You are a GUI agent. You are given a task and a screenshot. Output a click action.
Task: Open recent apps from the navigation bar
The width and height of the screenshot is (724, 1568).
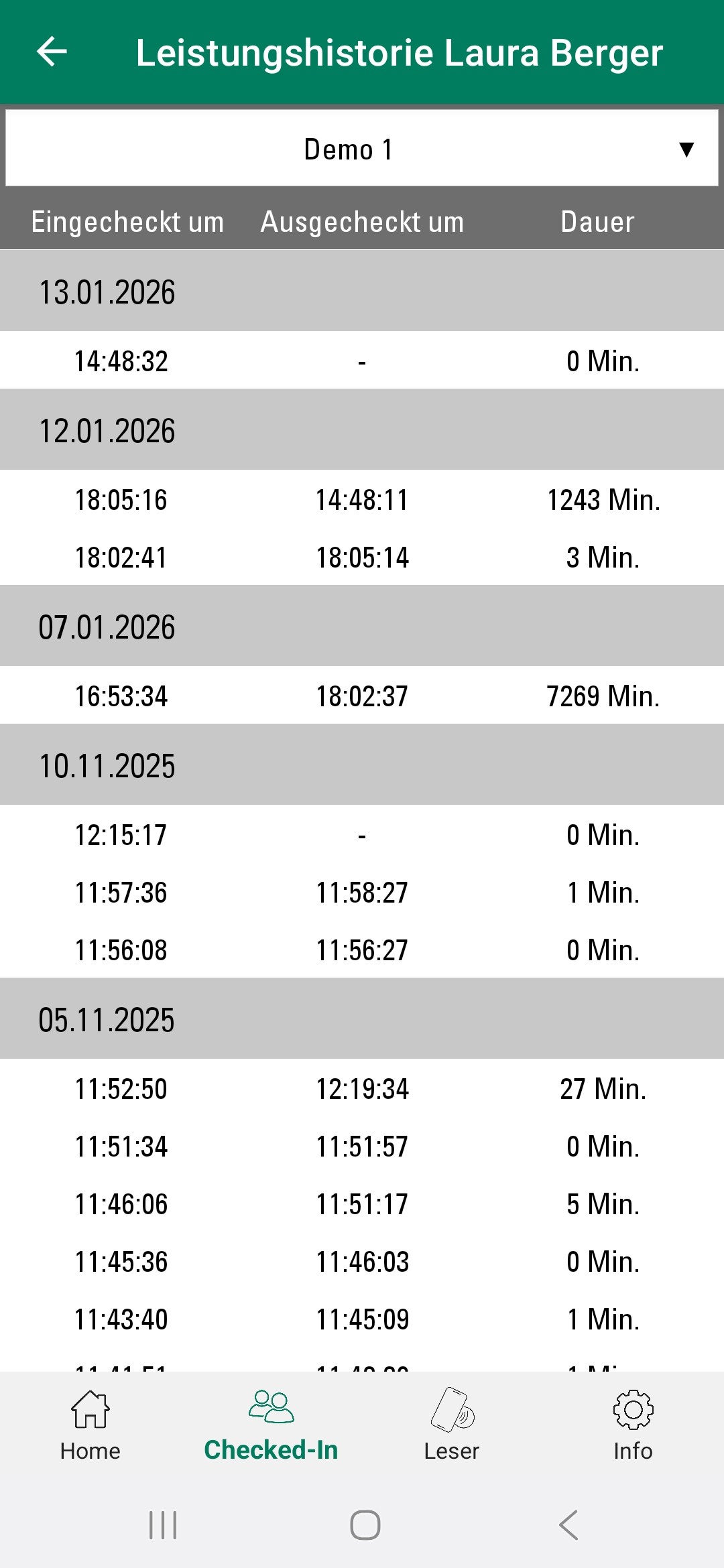[x=163, y=1525]
